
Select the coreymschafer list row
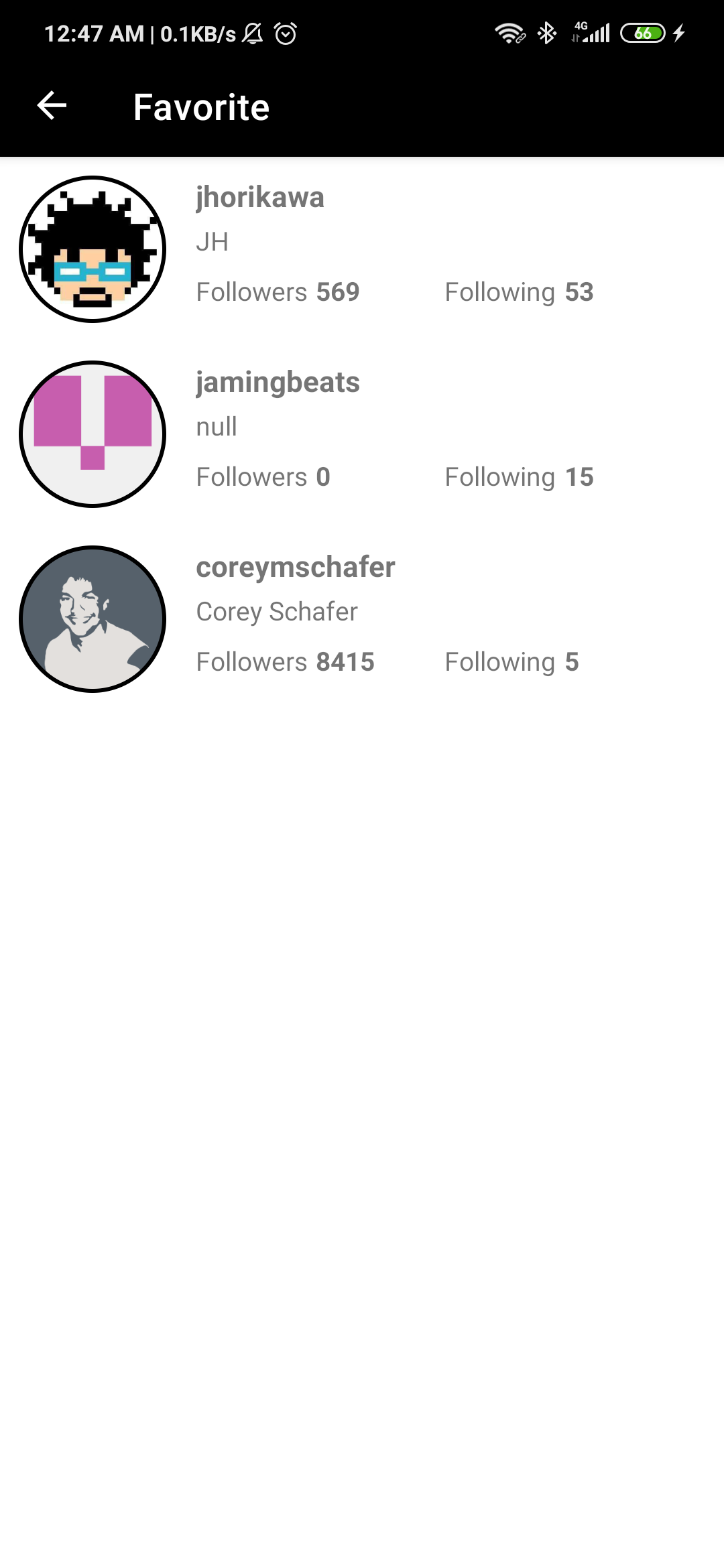[x=362, y=619]
